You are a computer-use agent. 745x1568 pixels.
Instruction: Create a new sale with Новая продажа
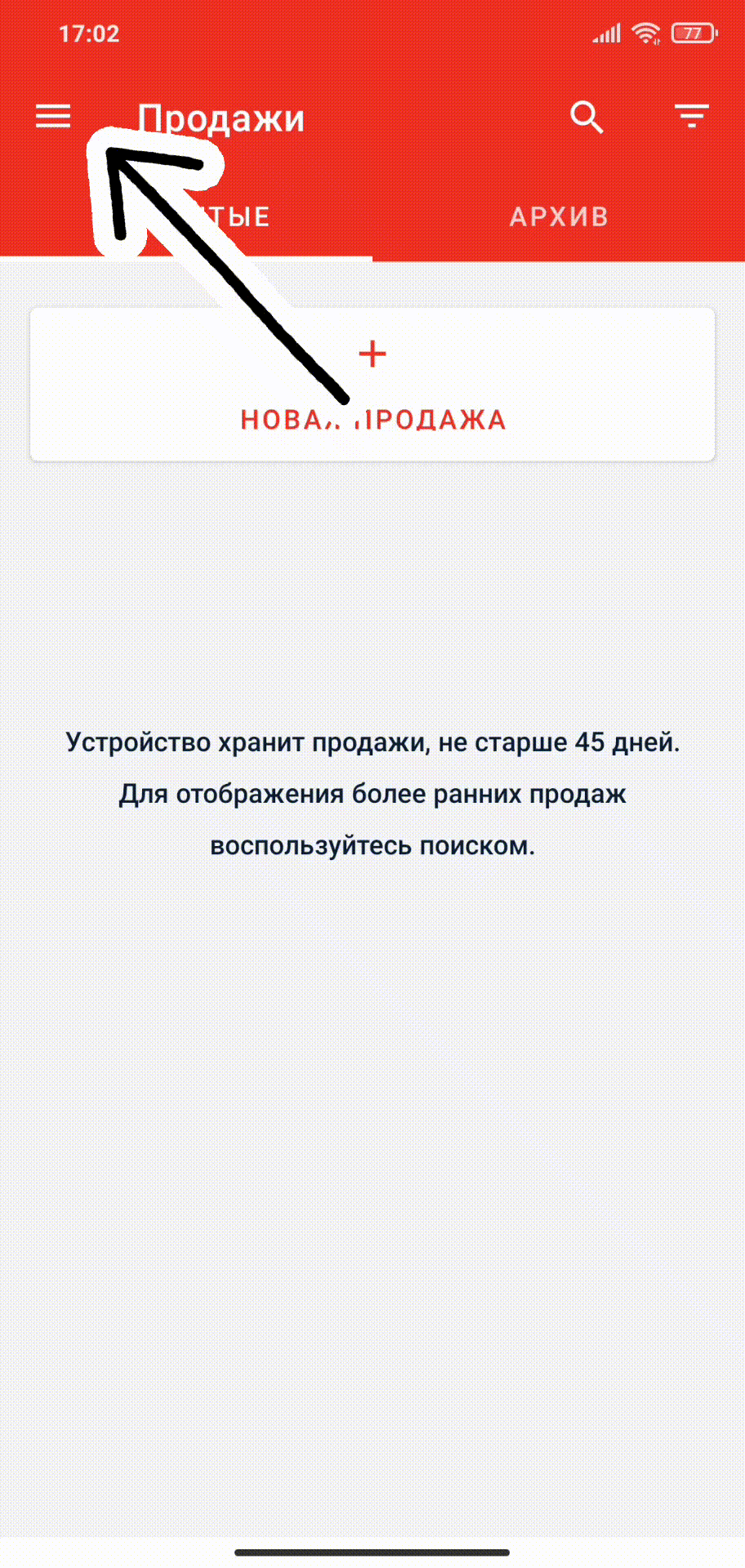click(x=372, y=385)
